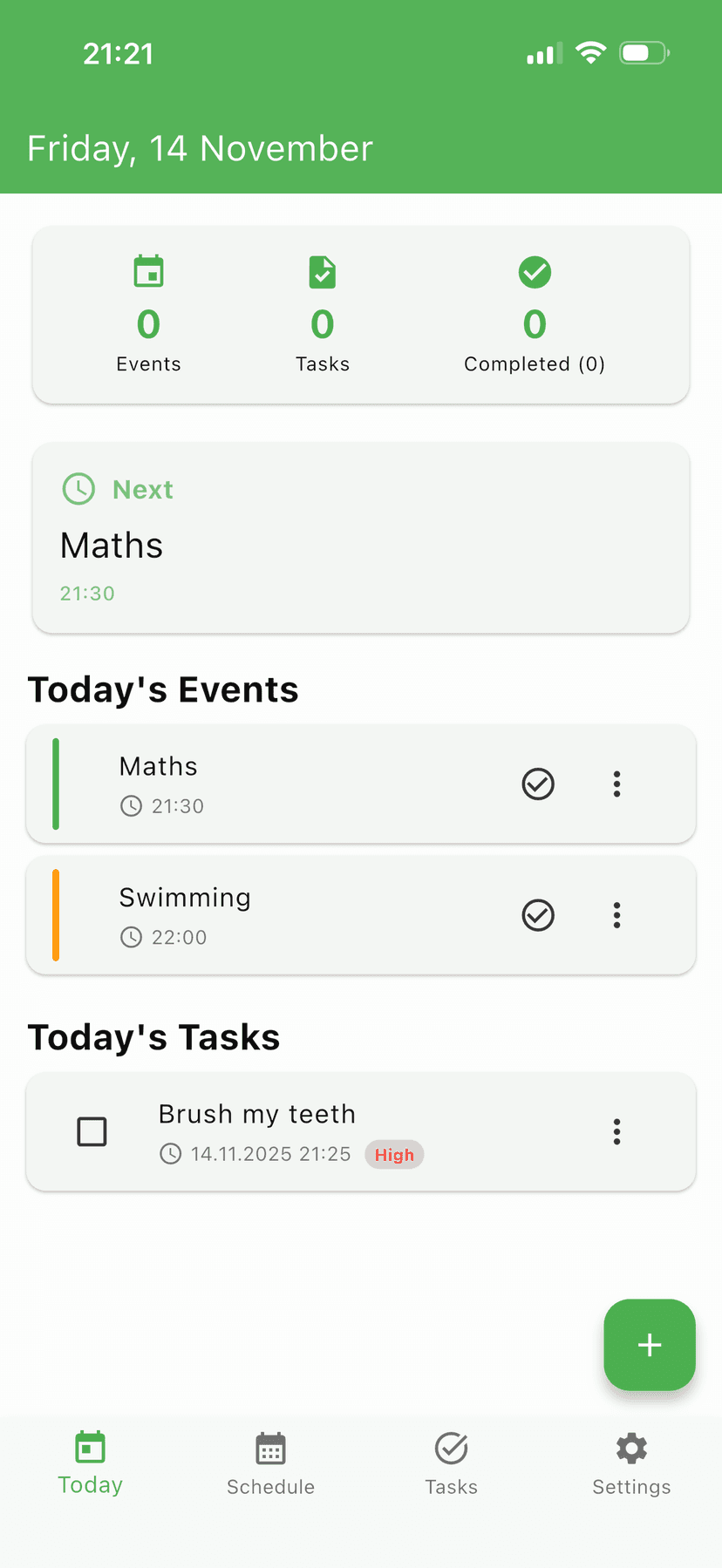This screenshot has height=1568, width=722.
Task: Click the clock icon beside Swimming 22:00 time
Action: point(132,937)
